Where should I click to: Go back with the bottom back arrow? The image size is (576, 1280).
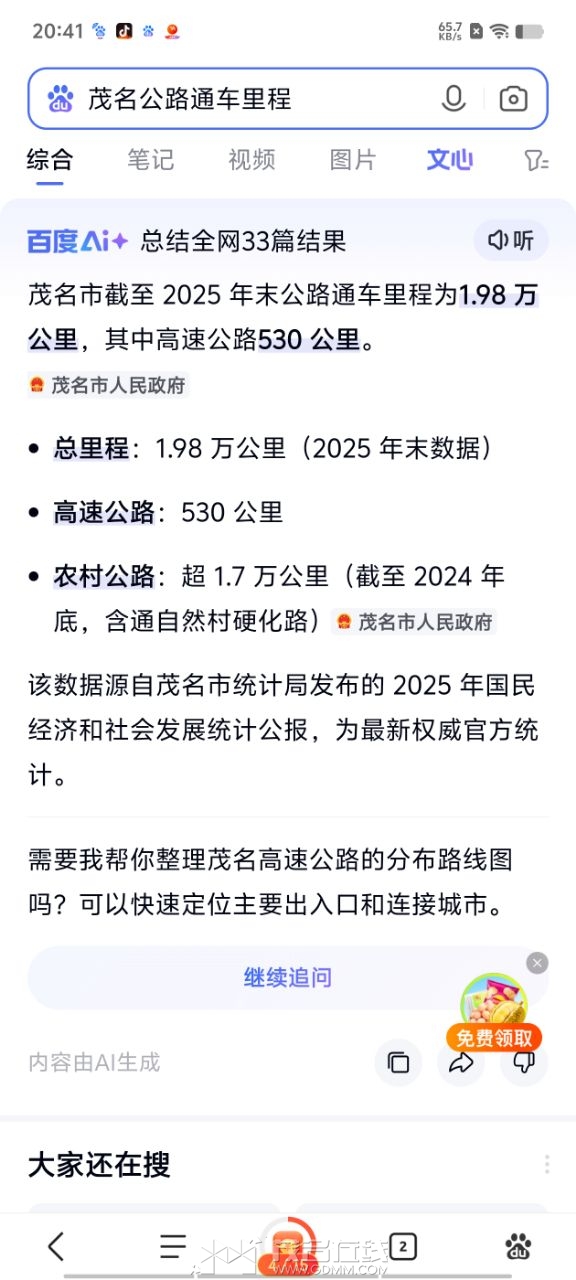[56, 1246]
